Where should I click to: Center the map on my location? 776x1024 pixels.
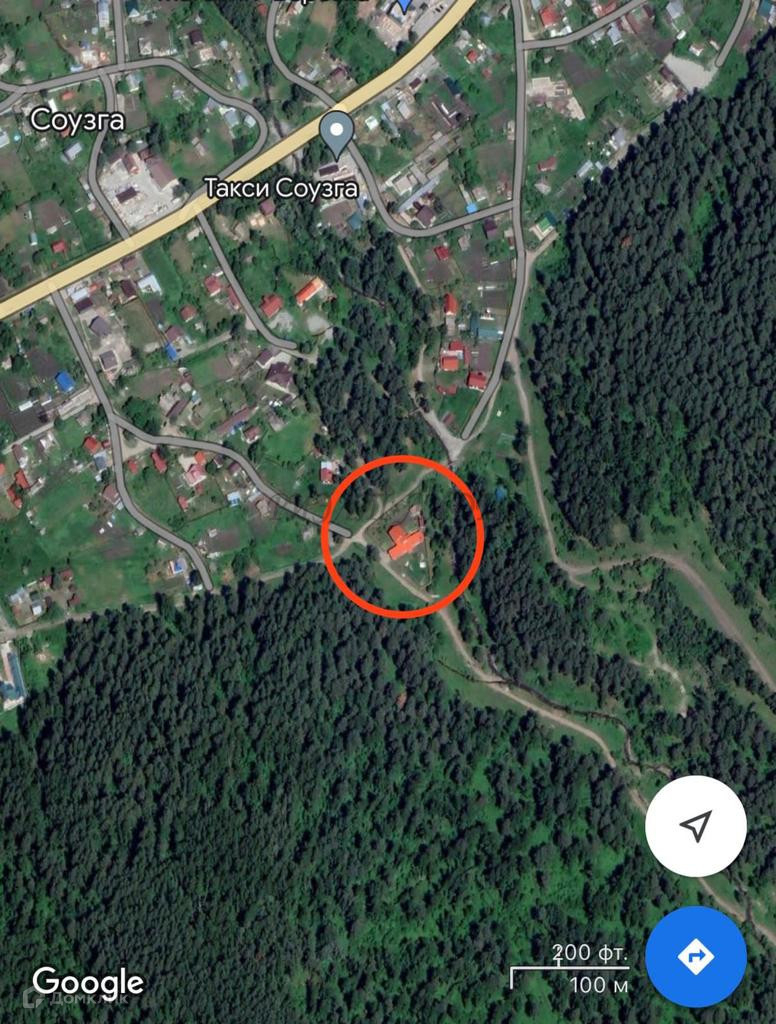696,826
